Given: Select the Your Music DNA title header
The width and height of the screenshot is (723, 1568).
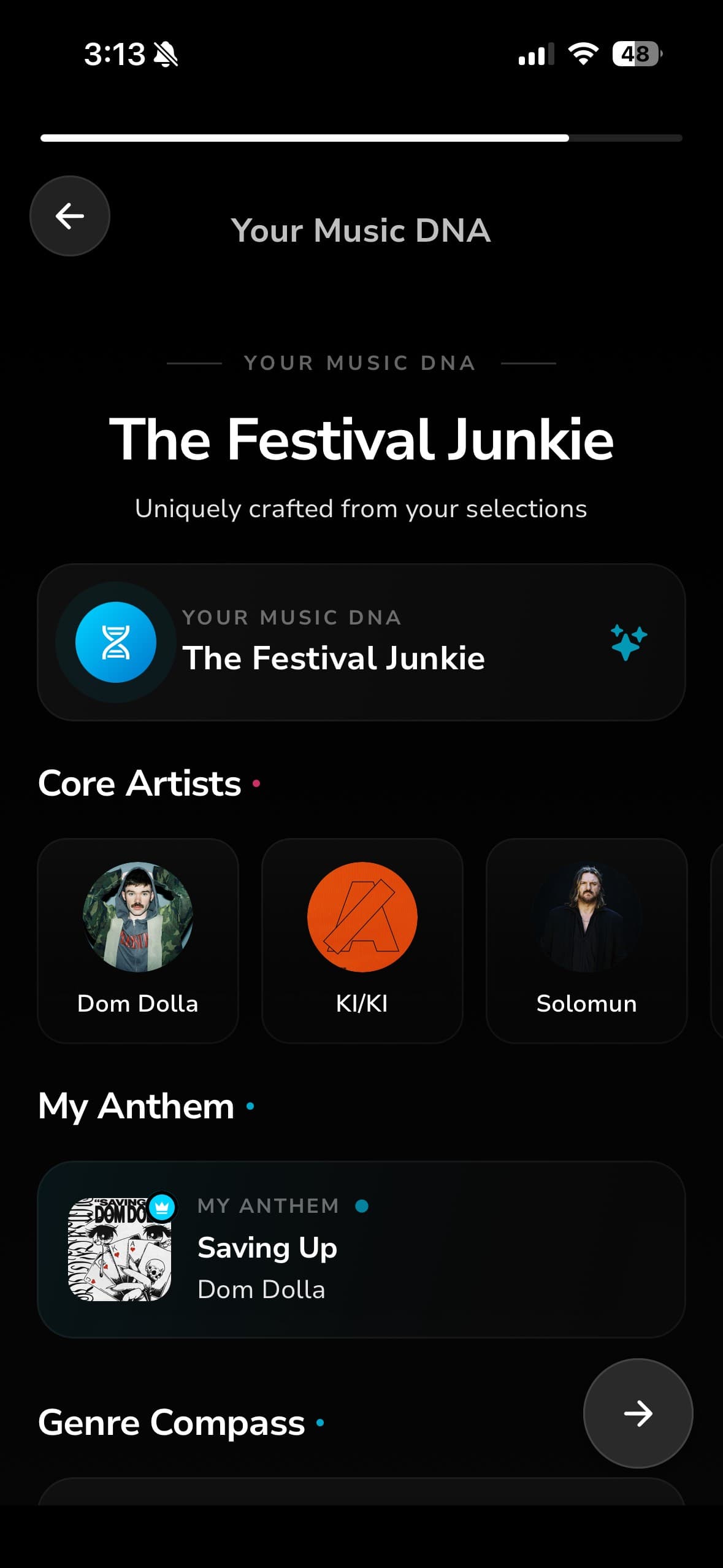Looking at the screenshot, I should [361, 230].
